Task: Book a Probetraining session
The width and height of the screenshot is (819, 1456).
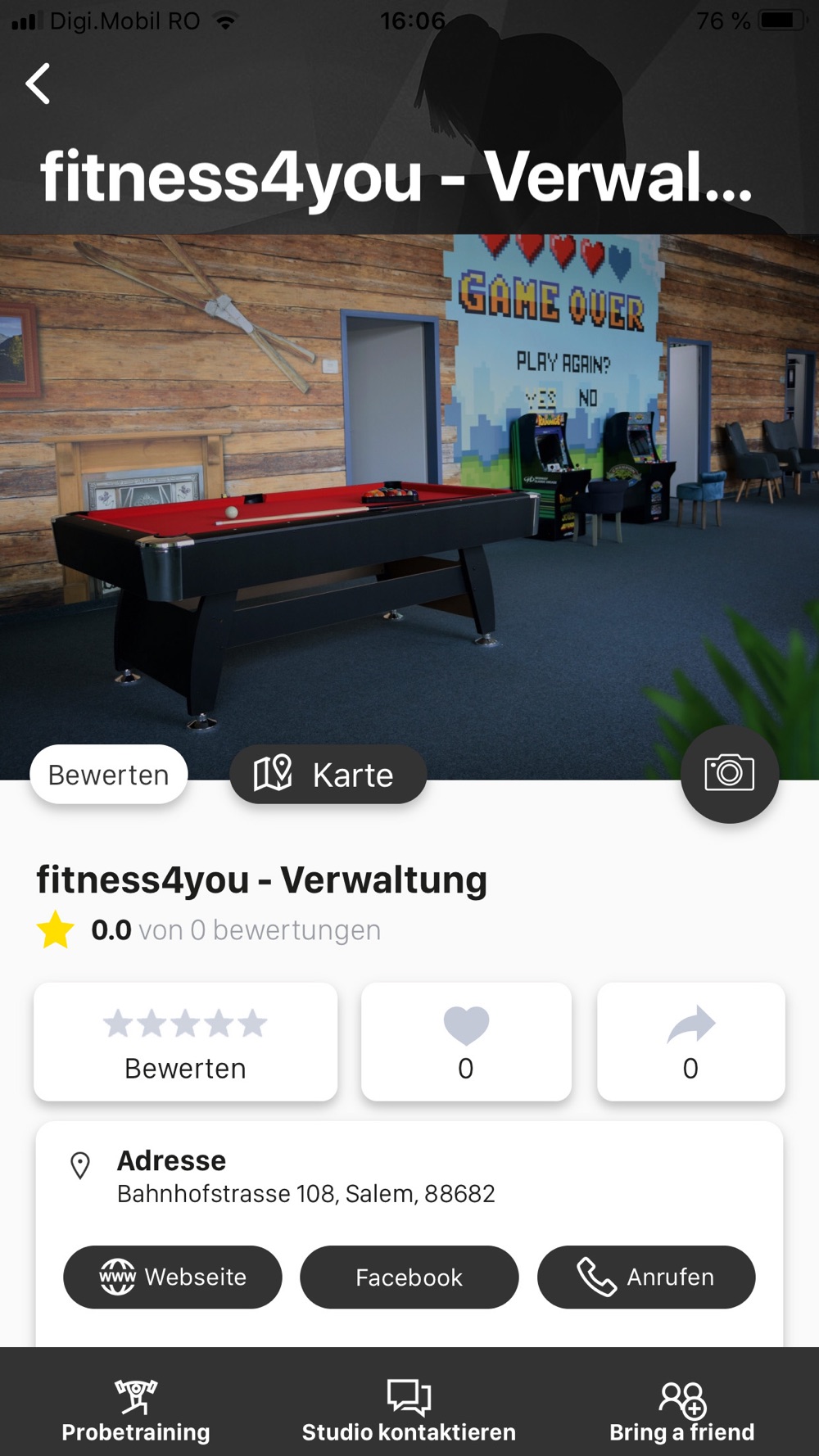Action: [136, 1410]
